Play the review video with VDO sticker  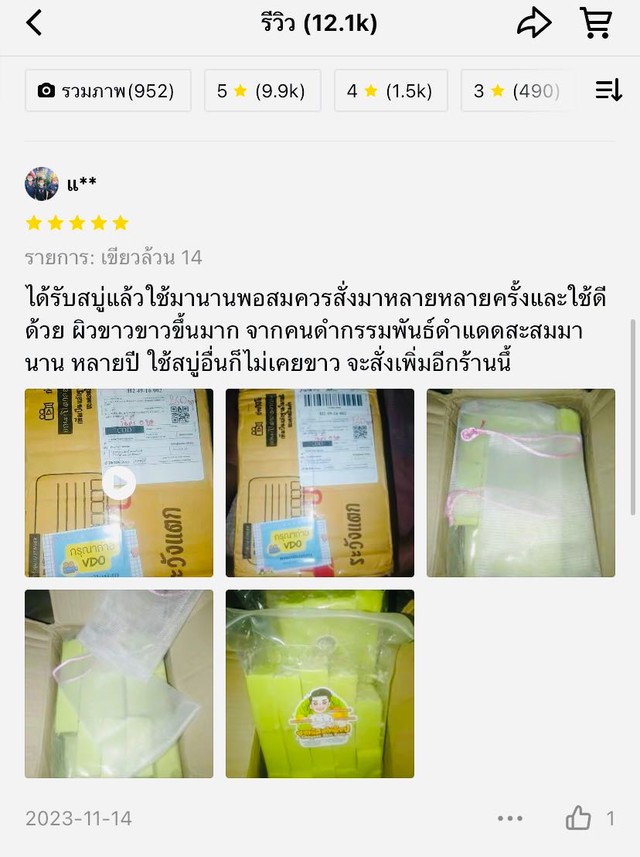[x=119, y=483]
